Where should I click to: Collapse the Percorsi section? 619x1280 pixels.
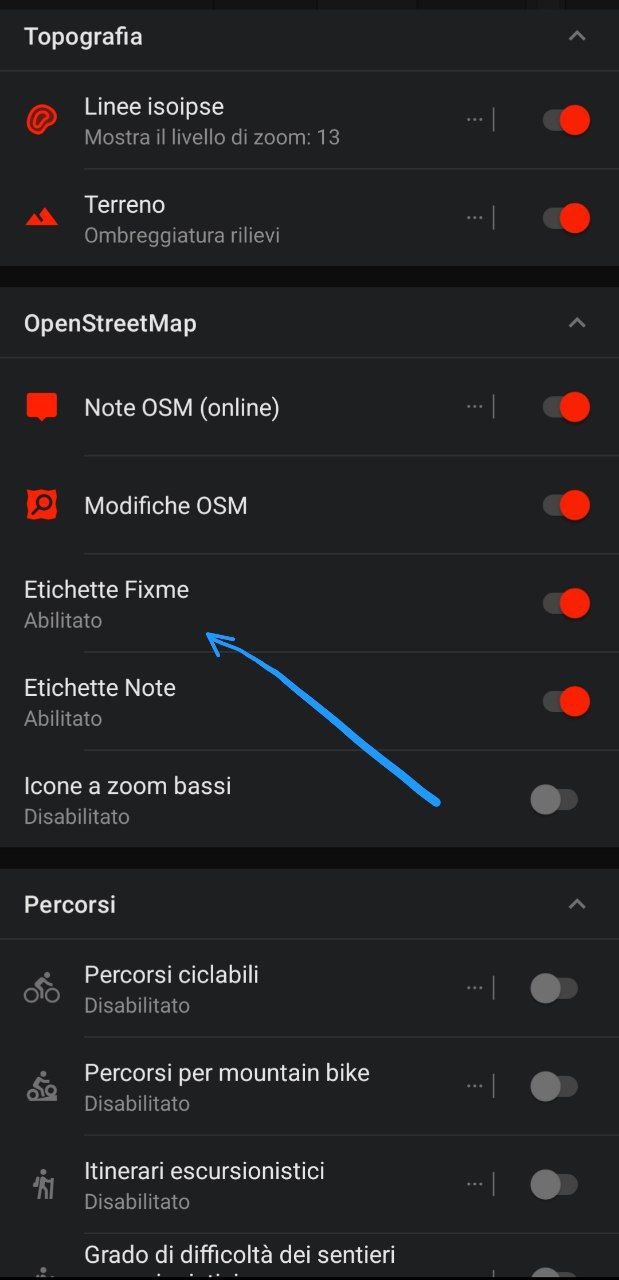coord(576,904)
